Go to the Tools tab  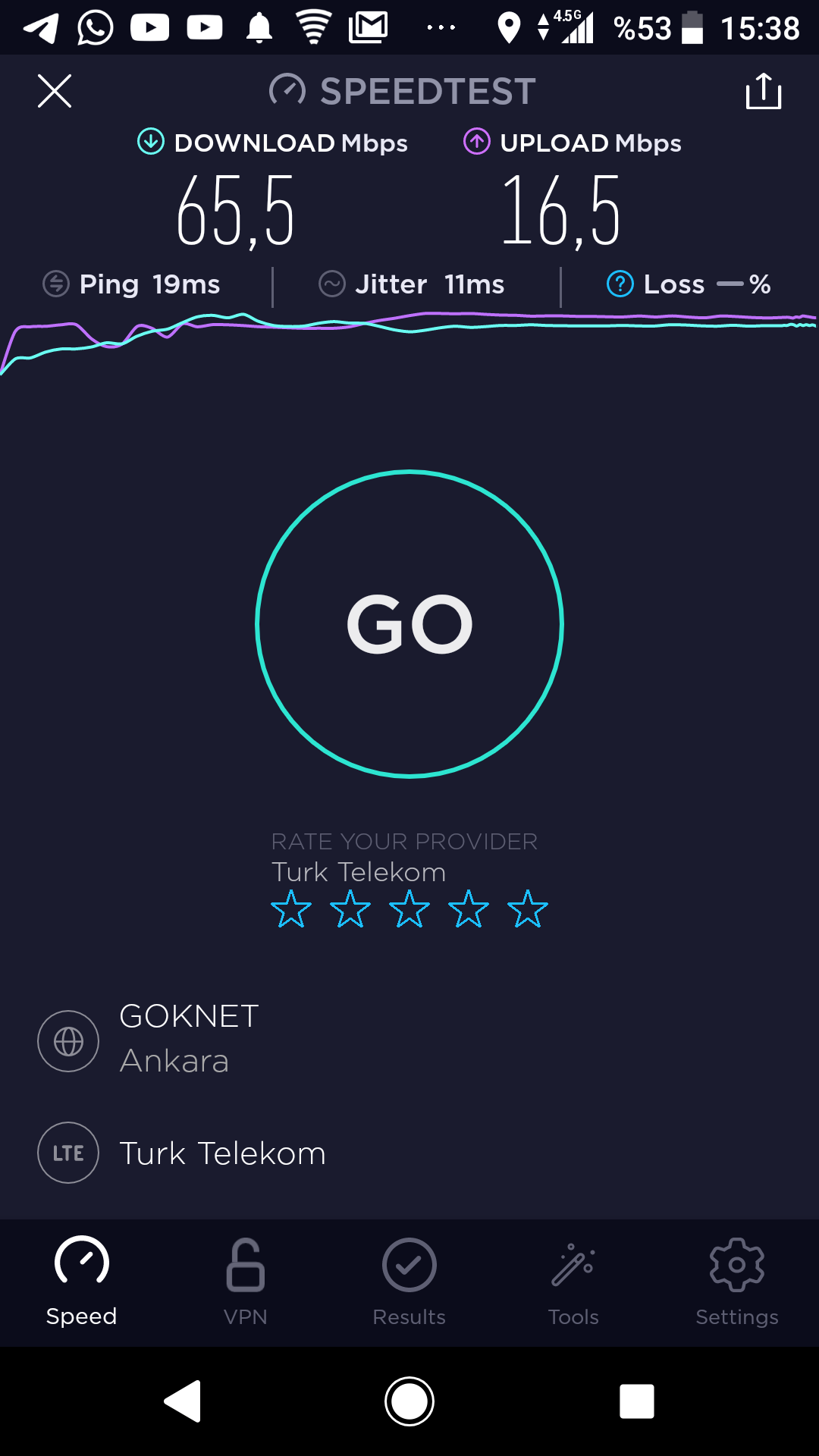(573, 1282)
